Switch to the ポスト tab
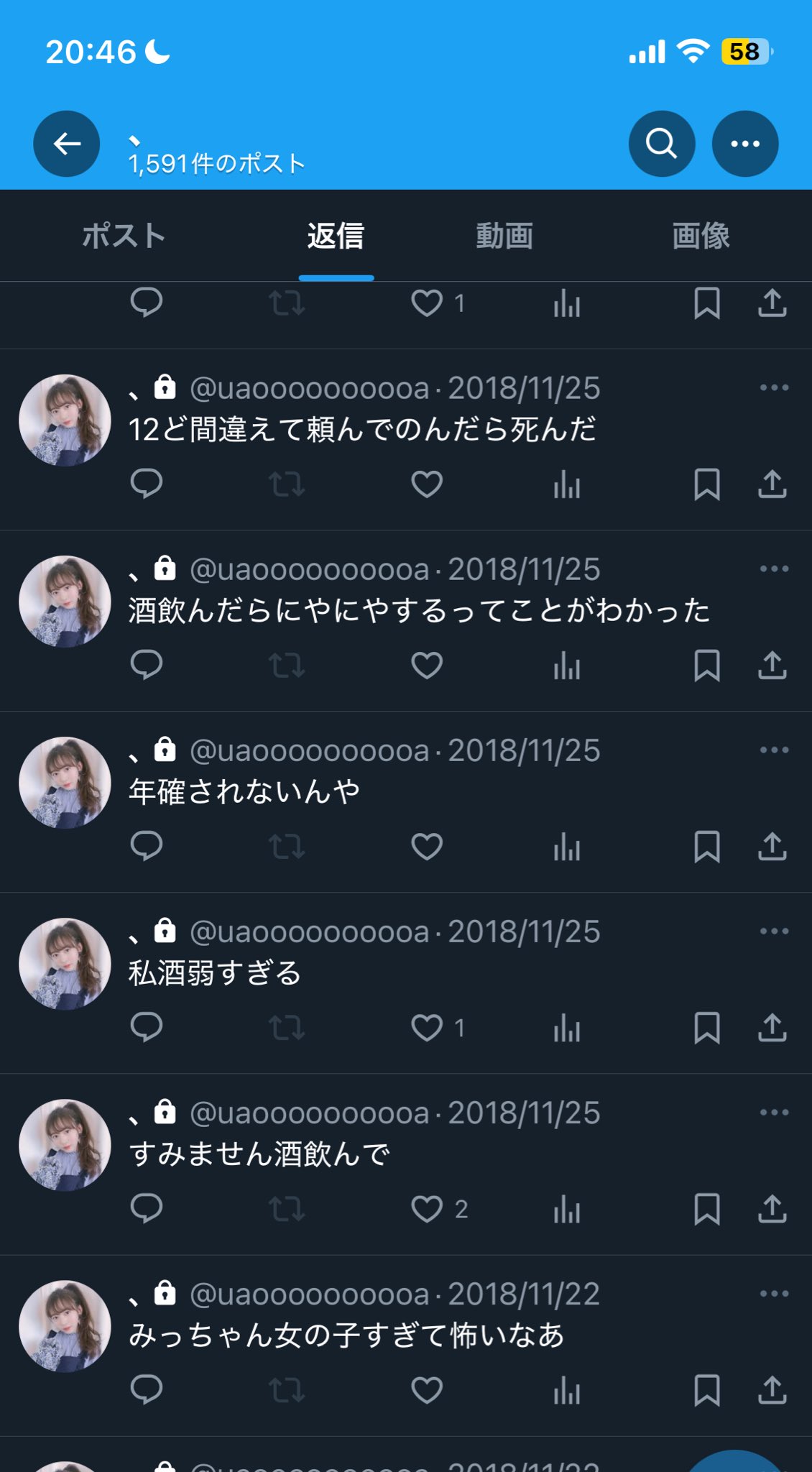812x1472 pixels. pos(124,236)
